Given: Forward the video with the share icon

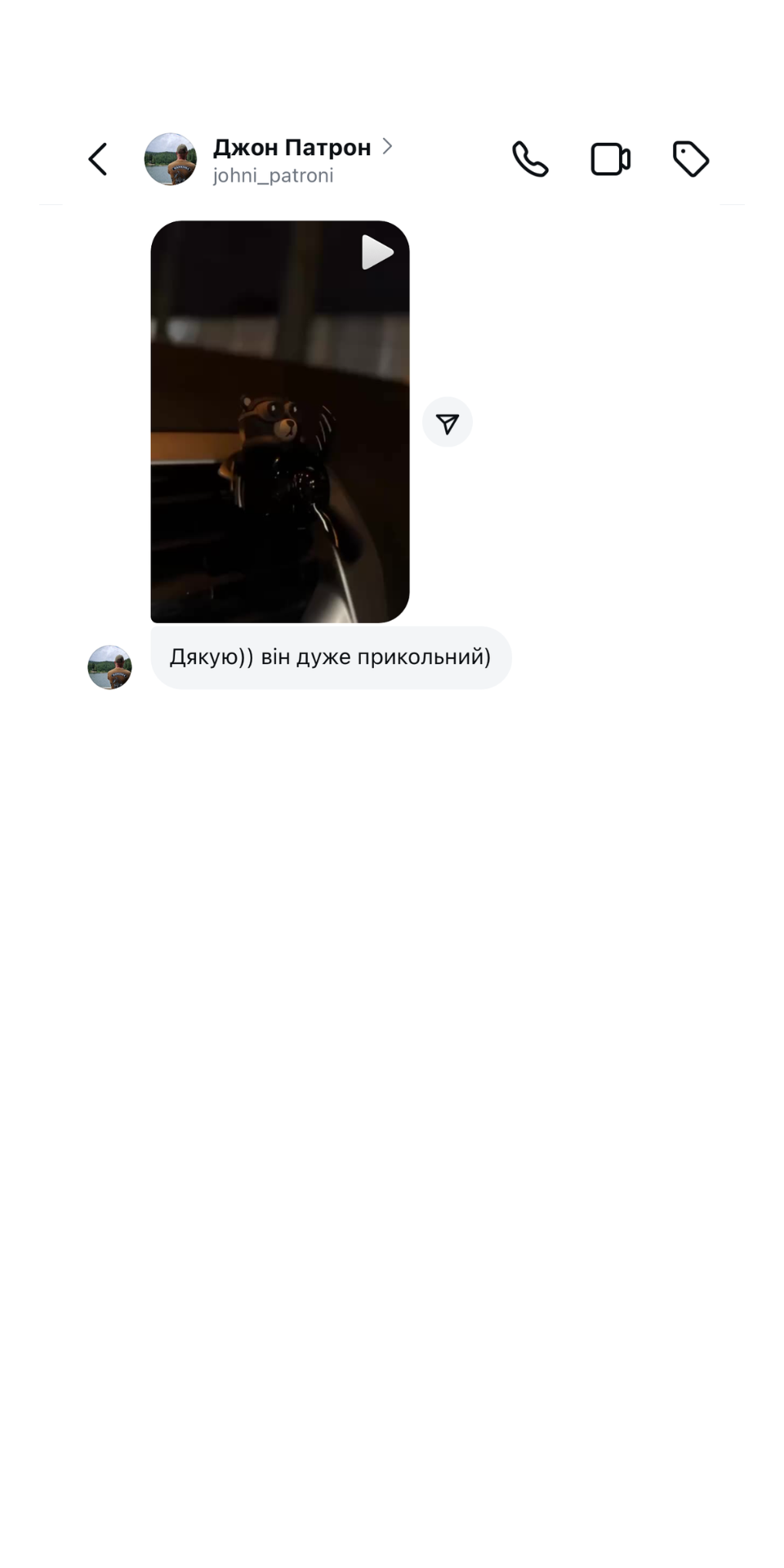Looking at the screenshot, I should (448, 422).
